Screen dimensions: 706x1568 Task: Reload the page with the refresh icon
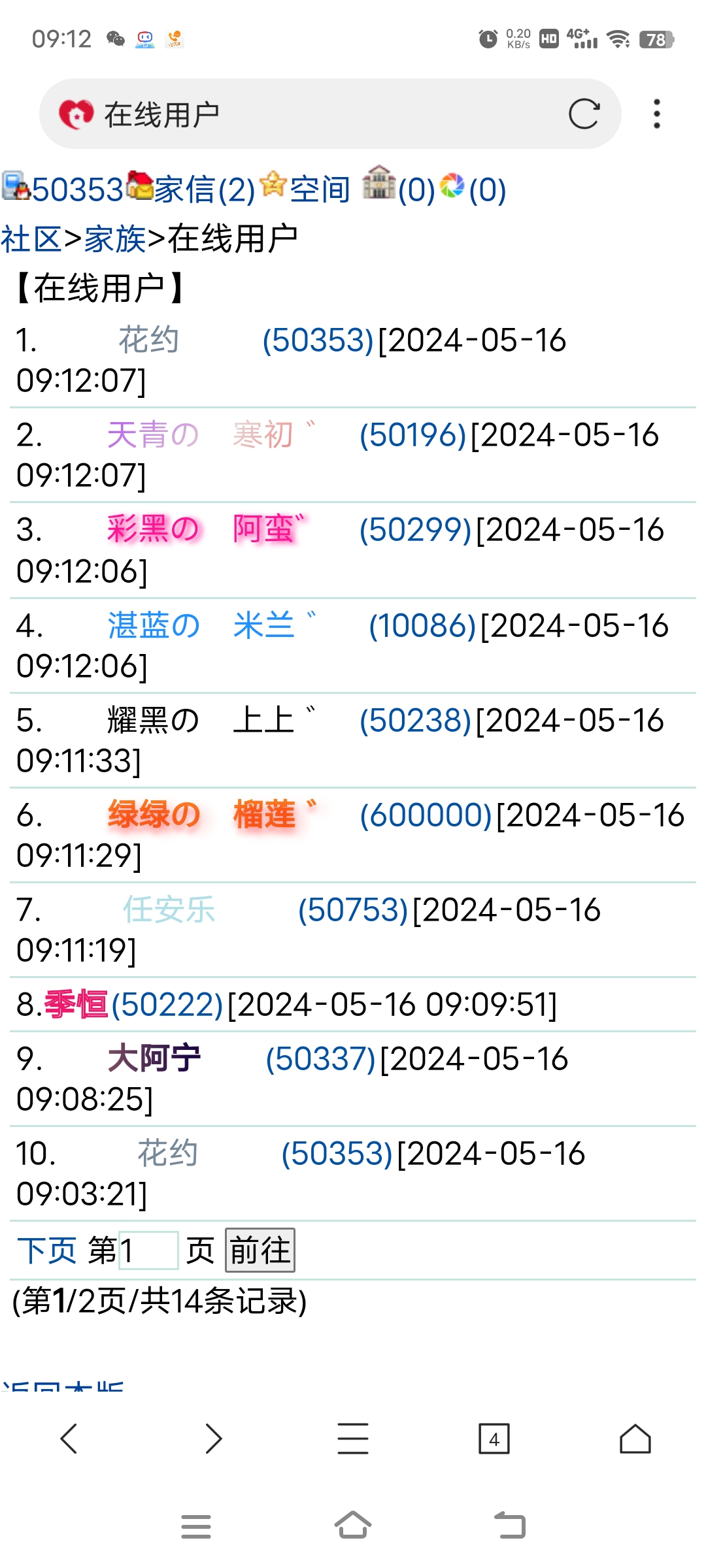click(584, 114)
